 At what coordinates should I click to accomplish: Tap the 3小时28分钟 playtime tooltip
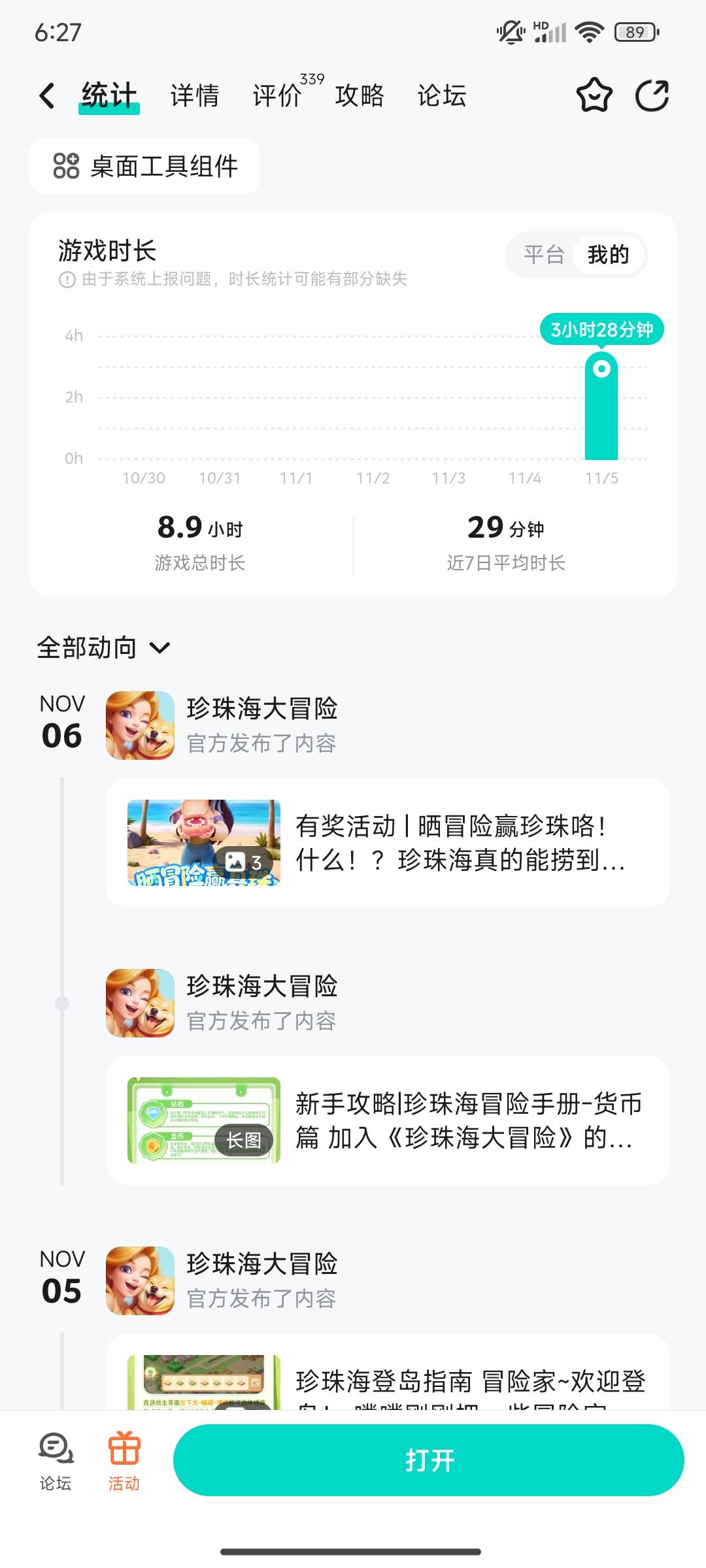pyautogui.click(x=601, y=330)
